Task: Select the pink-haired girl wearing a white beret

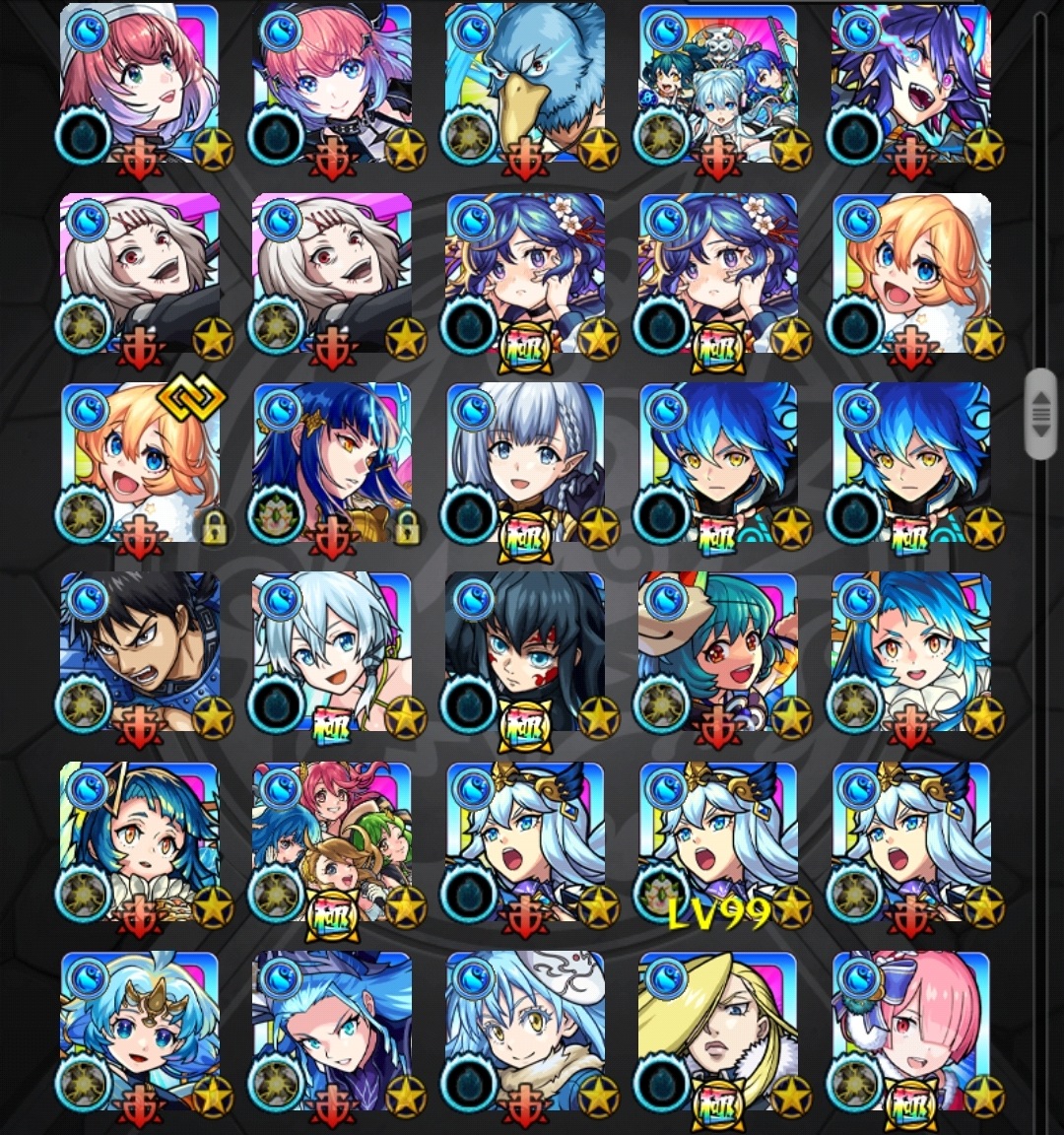Action: click(139, 84)
